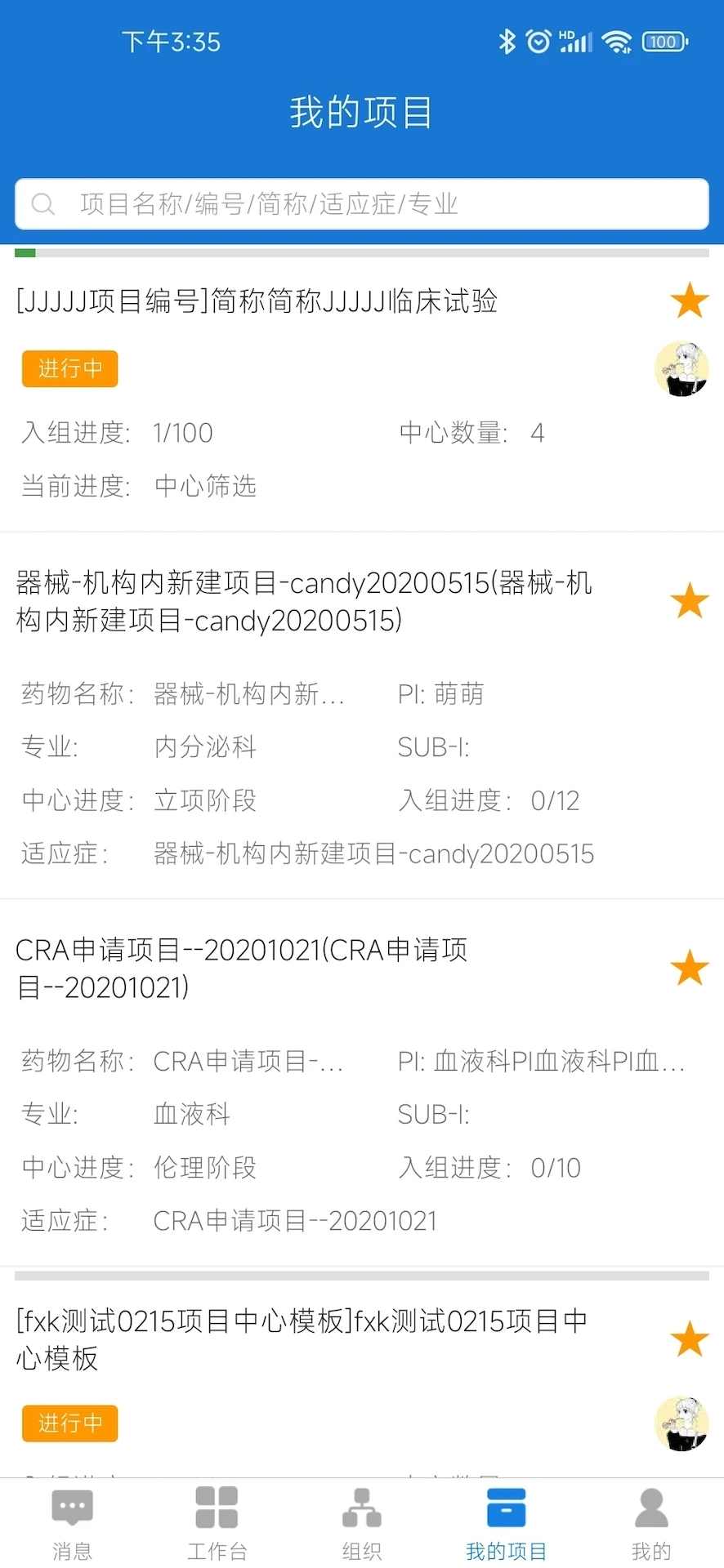724x1568 pixels.
Task: Tap the 我的项目 nav icon
Action: (x=507, y=1519)
